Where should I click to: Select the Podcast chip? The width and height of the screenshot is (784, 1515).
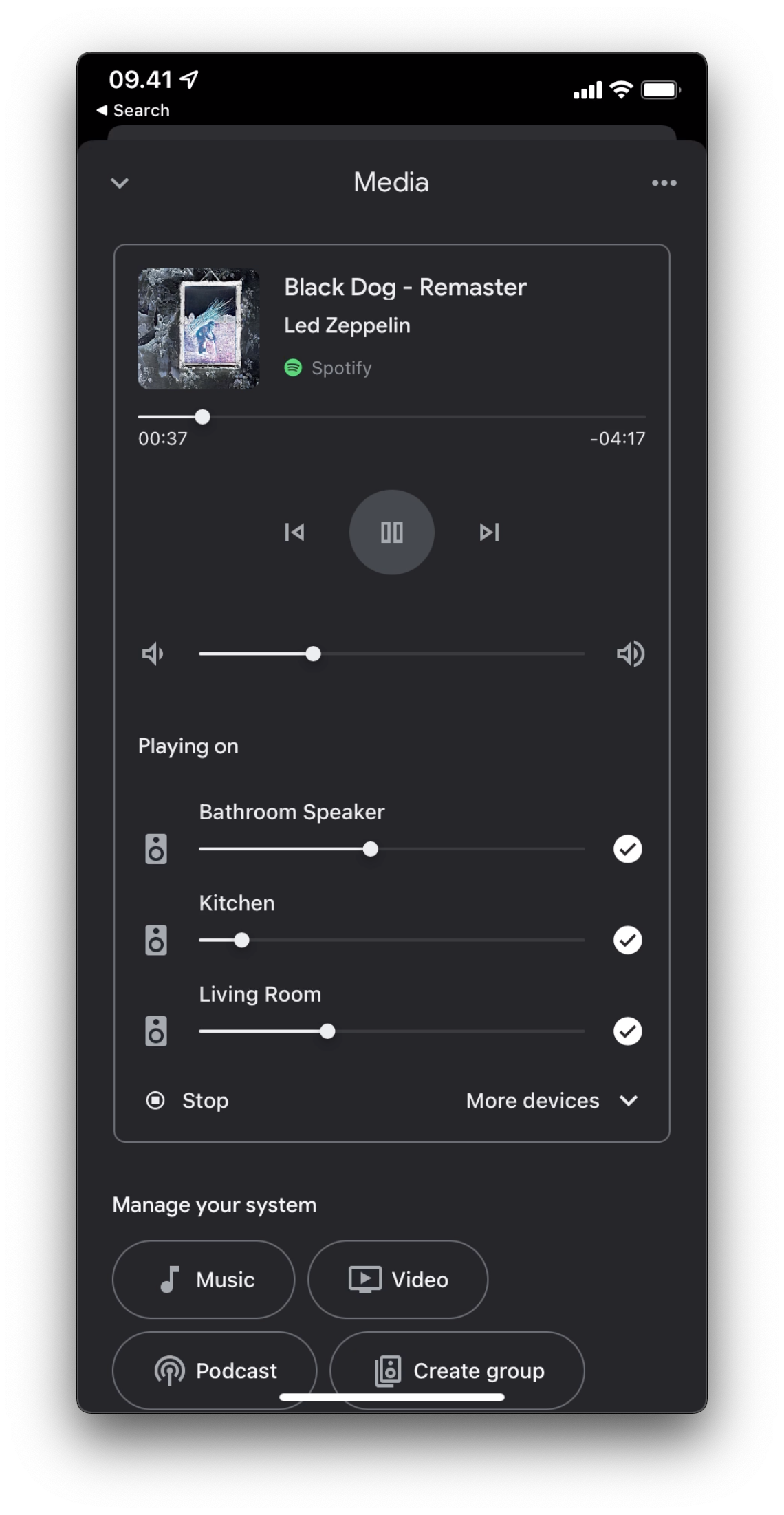click(215, 1371)
